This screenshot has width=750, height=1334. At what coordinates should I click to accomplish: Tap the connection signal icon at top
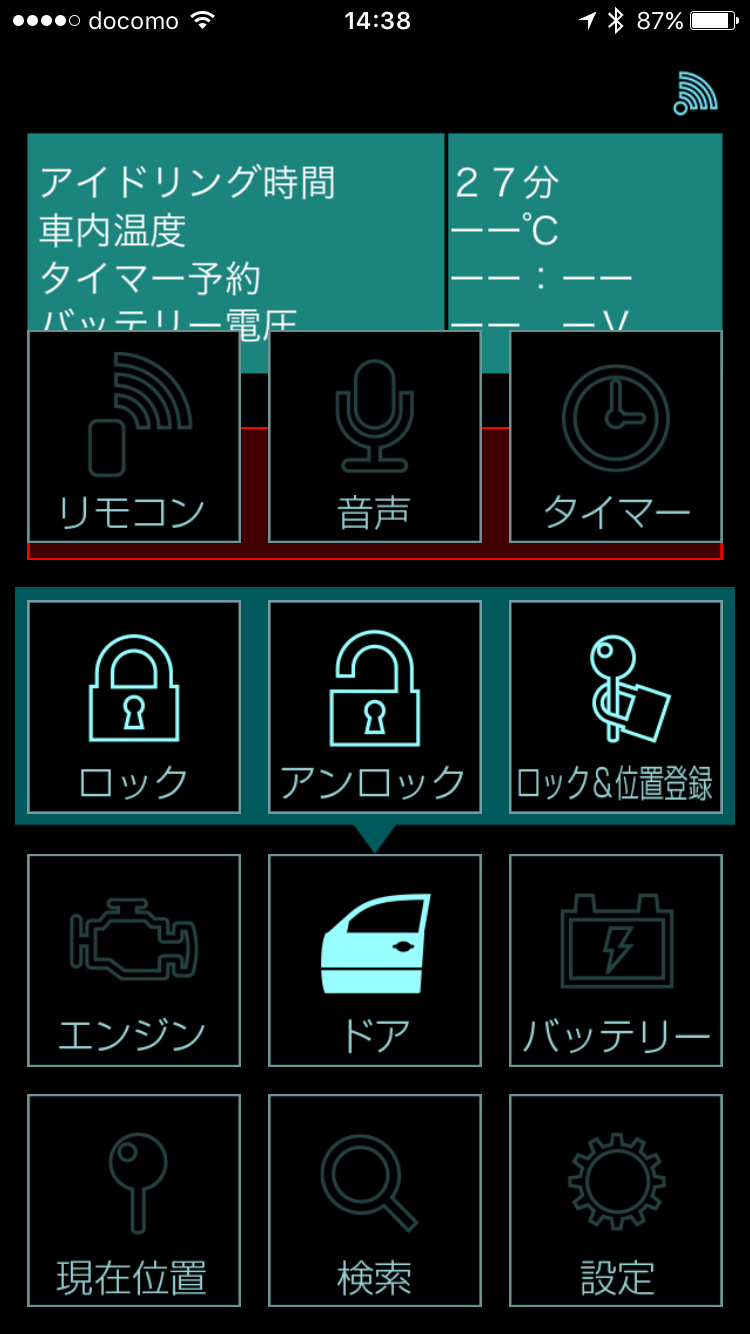(x=695, y=93)
